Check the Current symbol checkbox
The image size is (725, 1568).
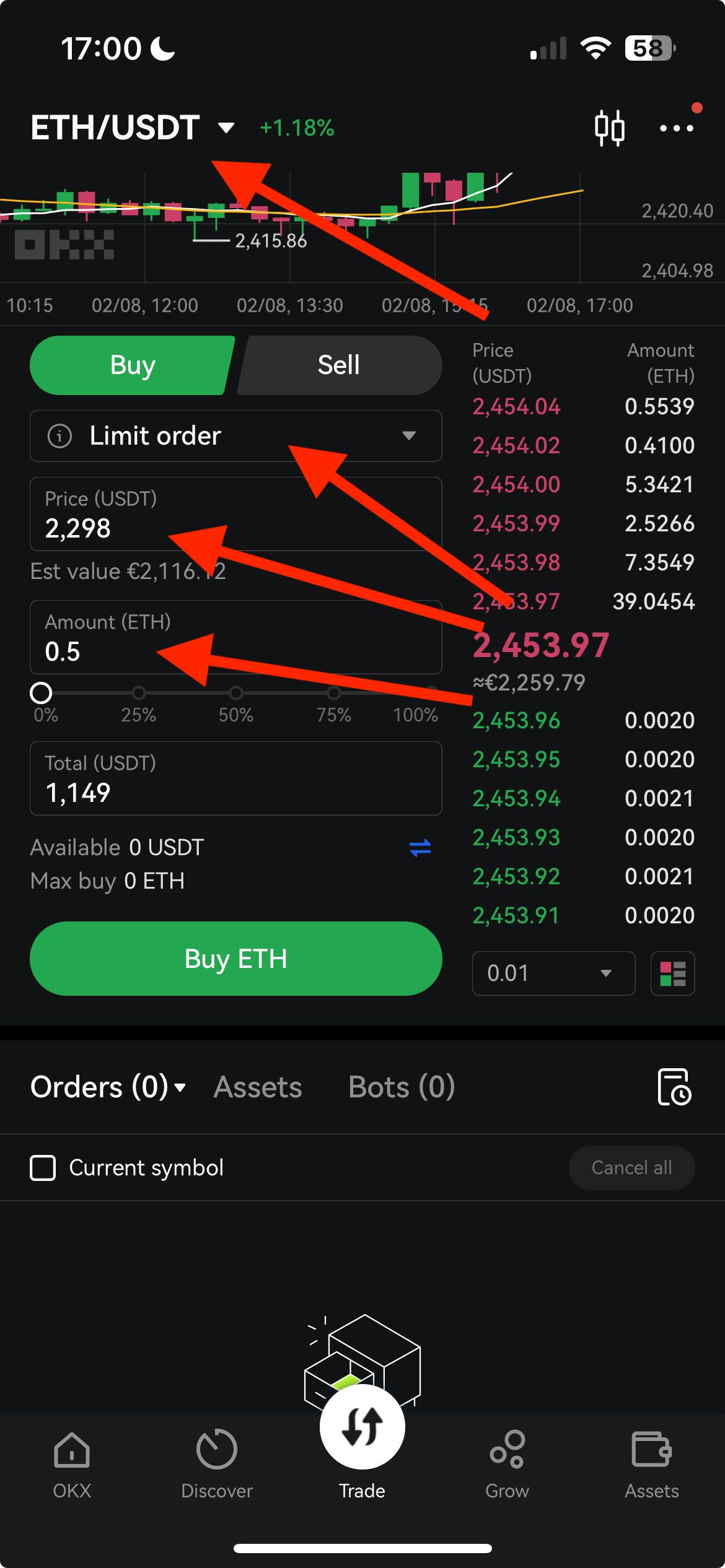pyautogui.click(x=43, y=1168)
